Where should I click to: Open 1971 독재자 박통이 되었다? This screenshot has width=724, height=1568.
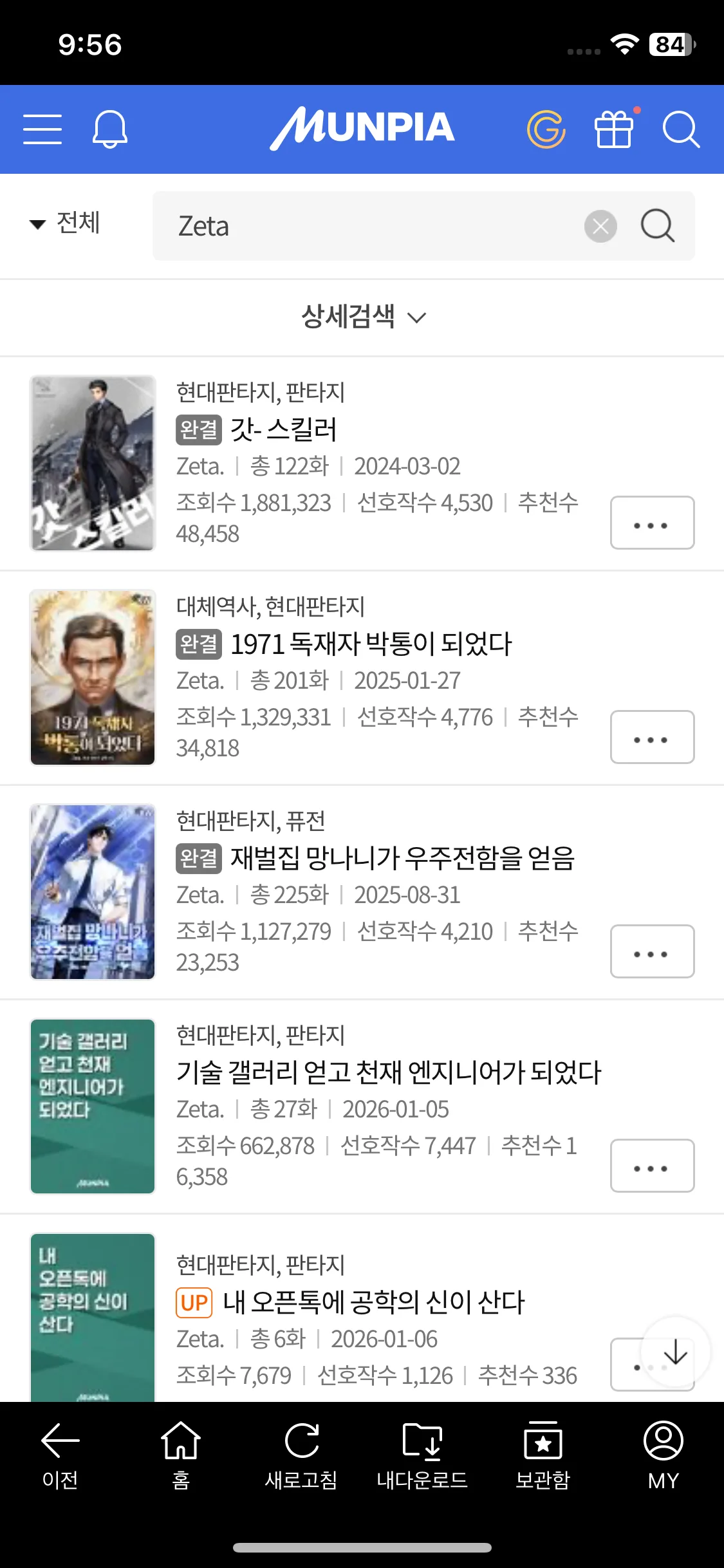tap(371, 644)
